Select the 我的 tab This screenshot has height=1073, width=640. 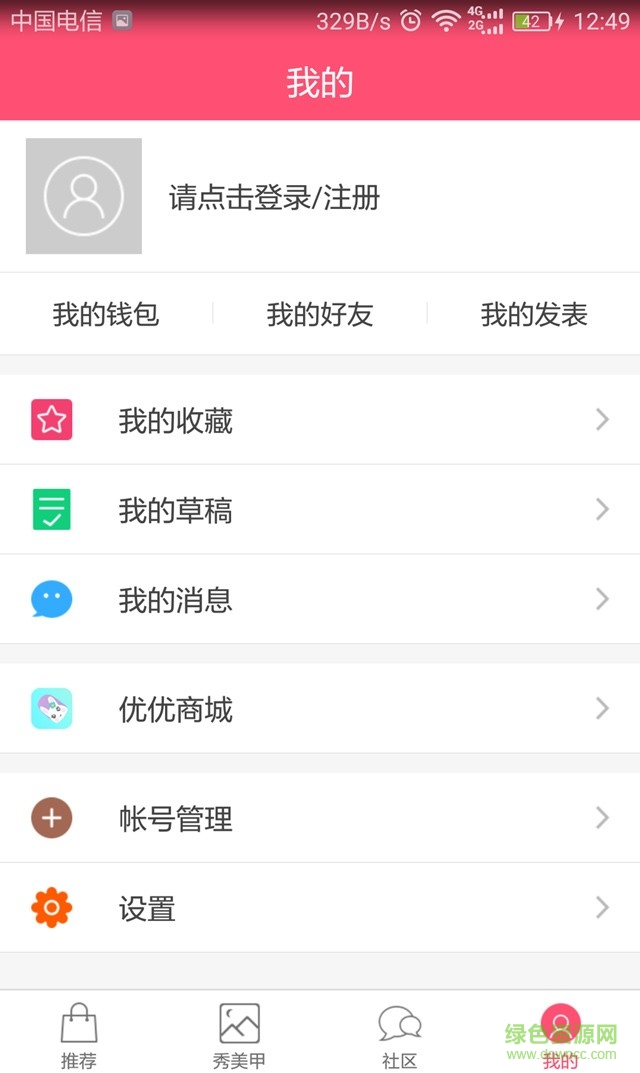coord(560,1035)
